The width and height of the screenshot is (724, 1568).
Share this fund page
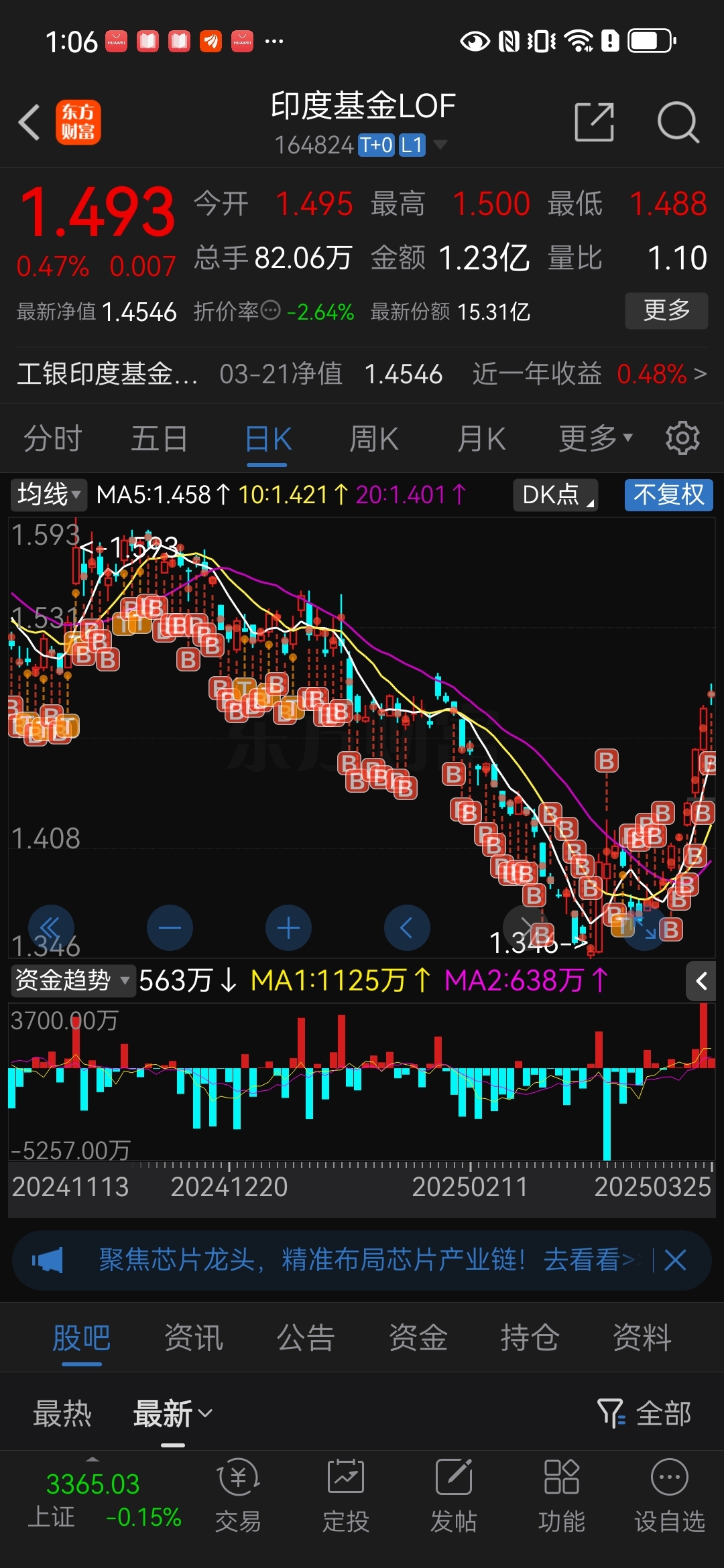coord(594,123)
